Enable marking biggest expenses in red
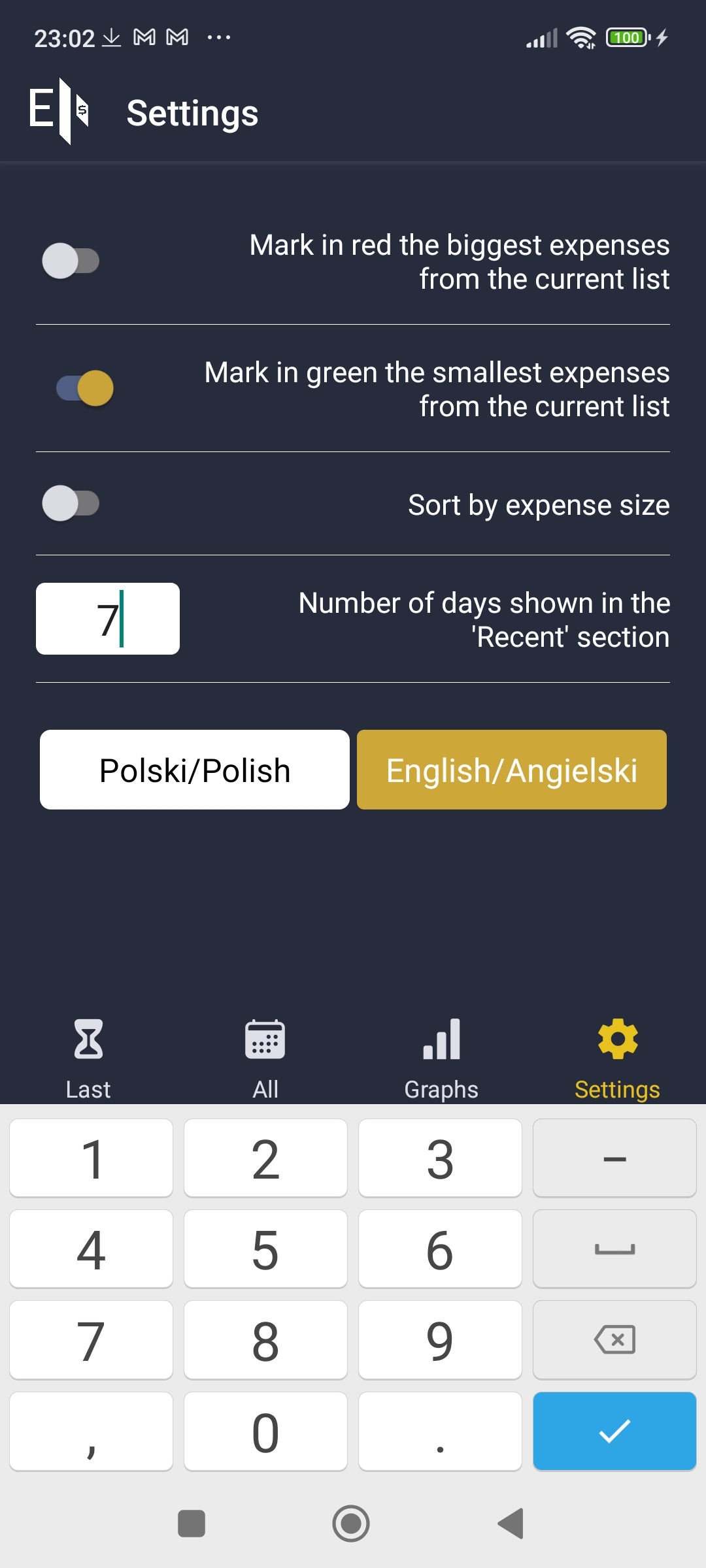 click(69, 259)
